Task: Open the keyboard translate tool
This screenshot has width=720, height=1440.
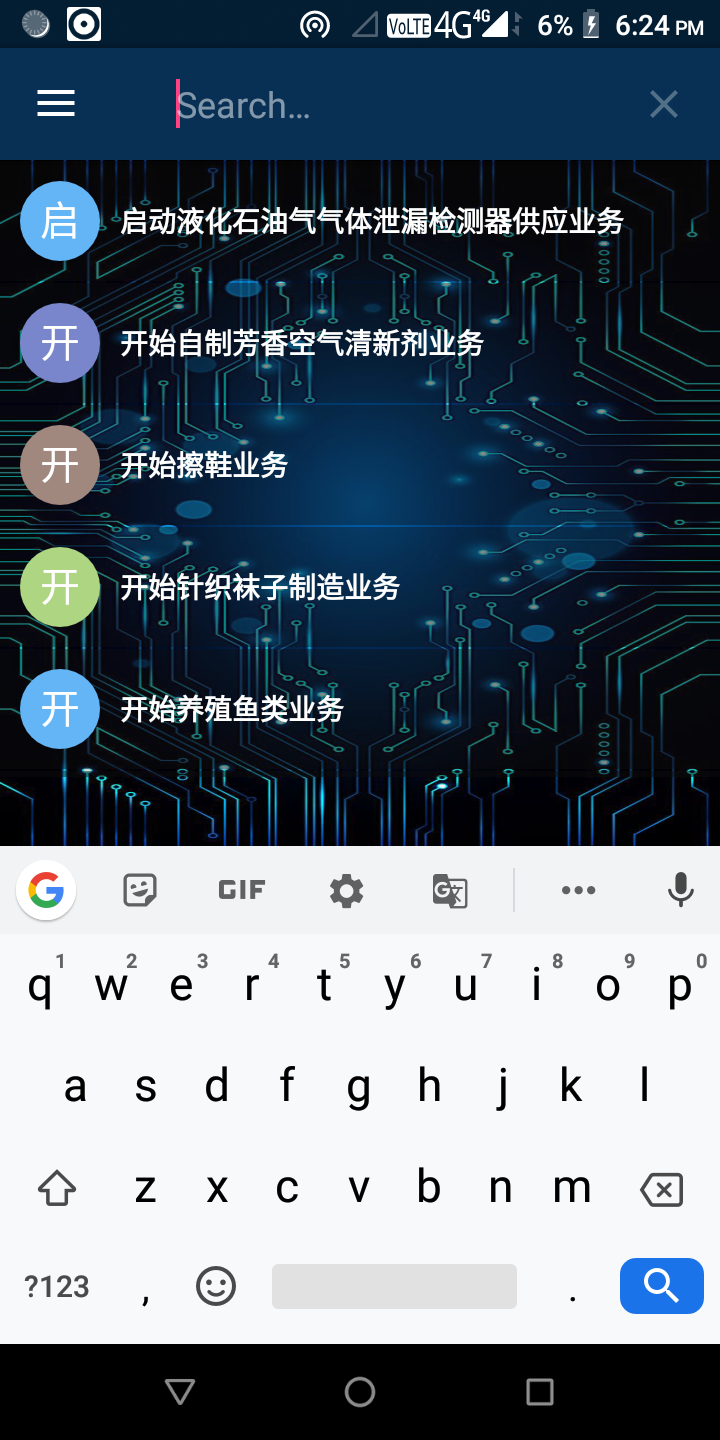Action: pyautogui.click(x=450, y=890)
